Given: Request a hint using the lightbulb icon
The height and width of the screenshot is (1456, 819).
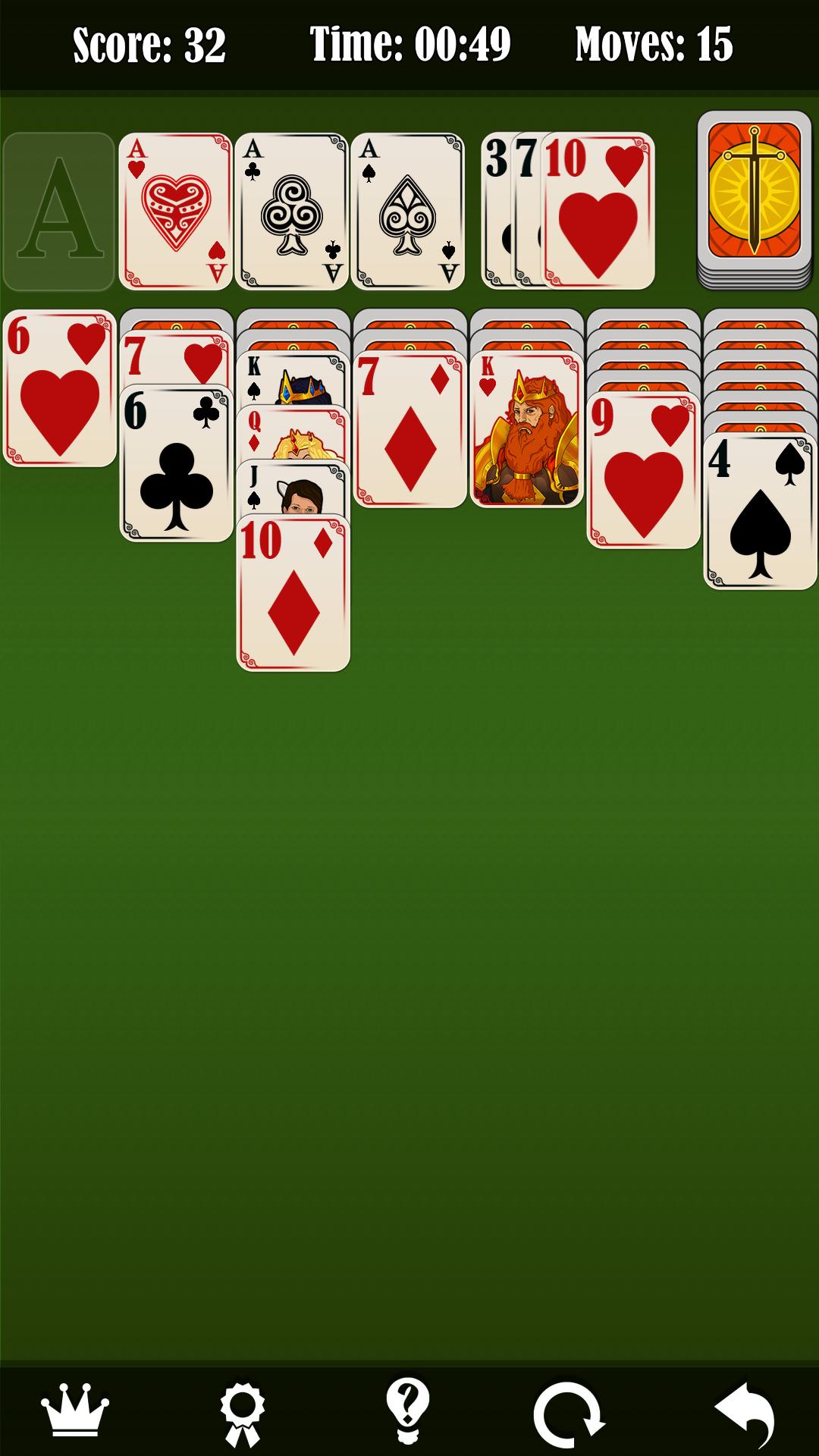Looking at the screenshot, I should click(407, 1407).
